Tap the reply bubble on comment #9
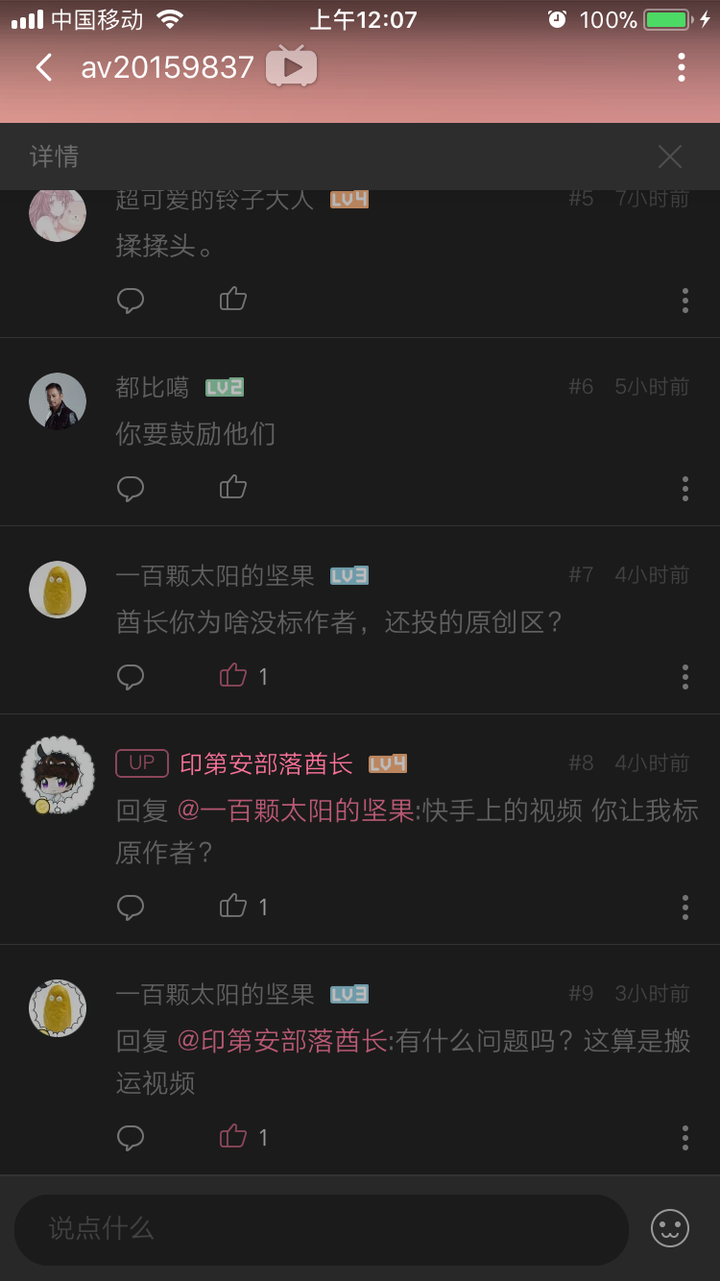The height and width of the screenshot is (1281, 720). click(x=131, y=1137)
